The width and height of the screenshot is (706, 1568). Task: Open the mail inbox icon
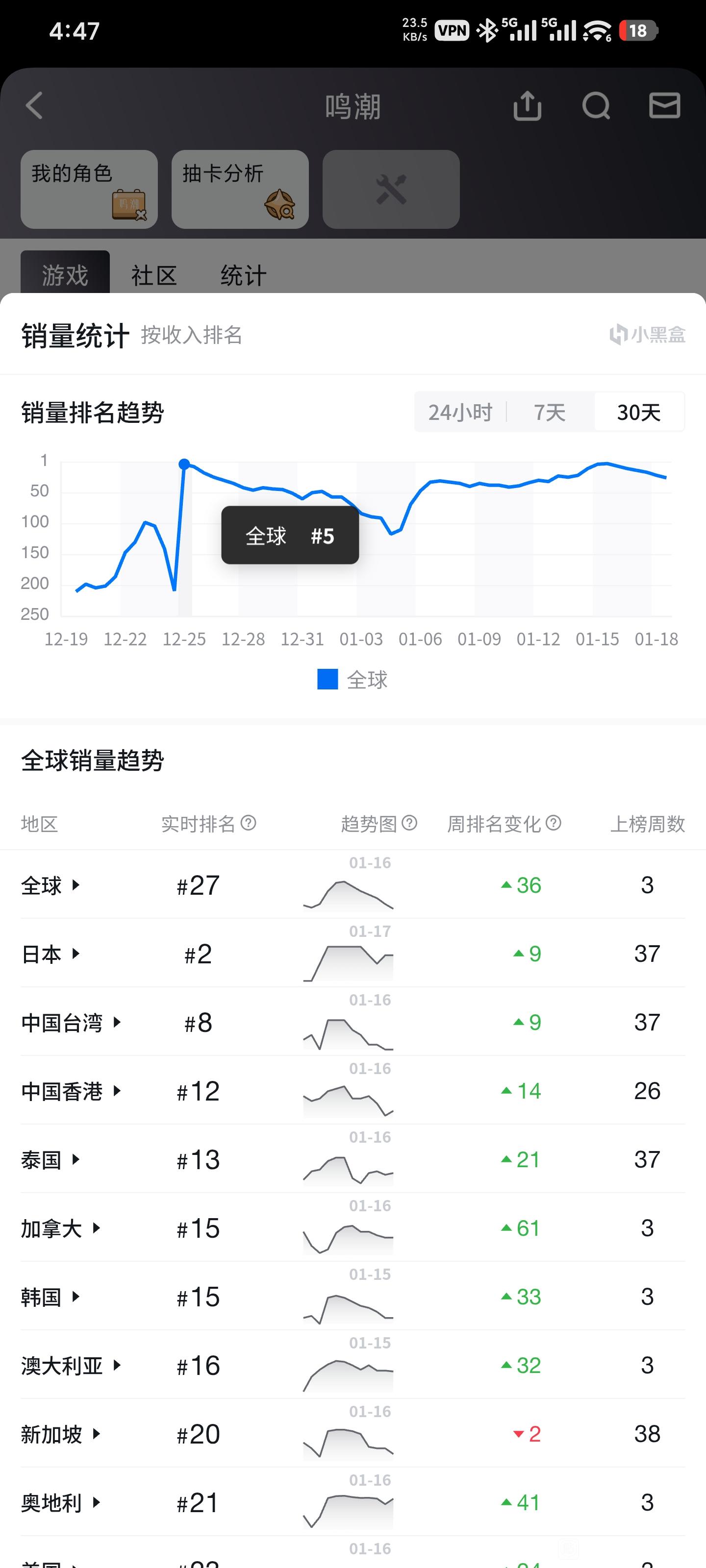(x=664, y=106)
